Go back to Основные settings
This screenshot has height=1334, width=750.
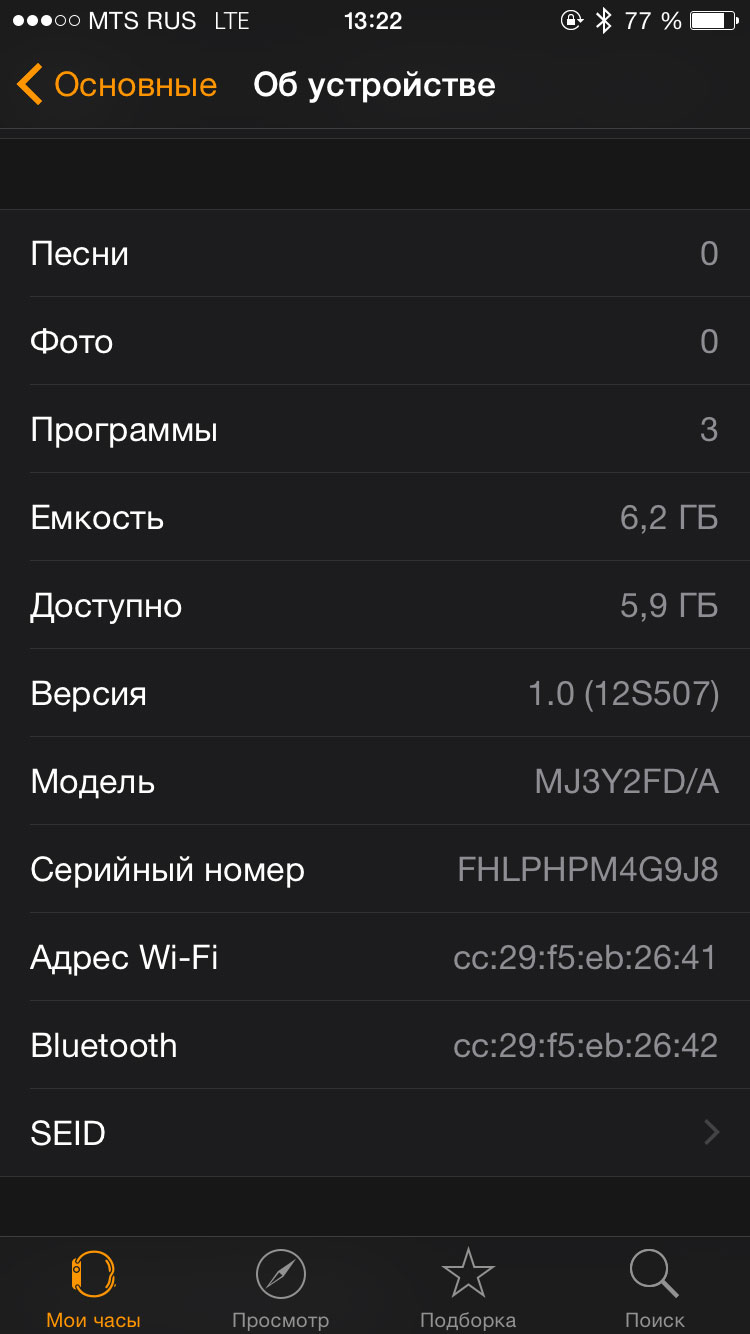[117, 85]
